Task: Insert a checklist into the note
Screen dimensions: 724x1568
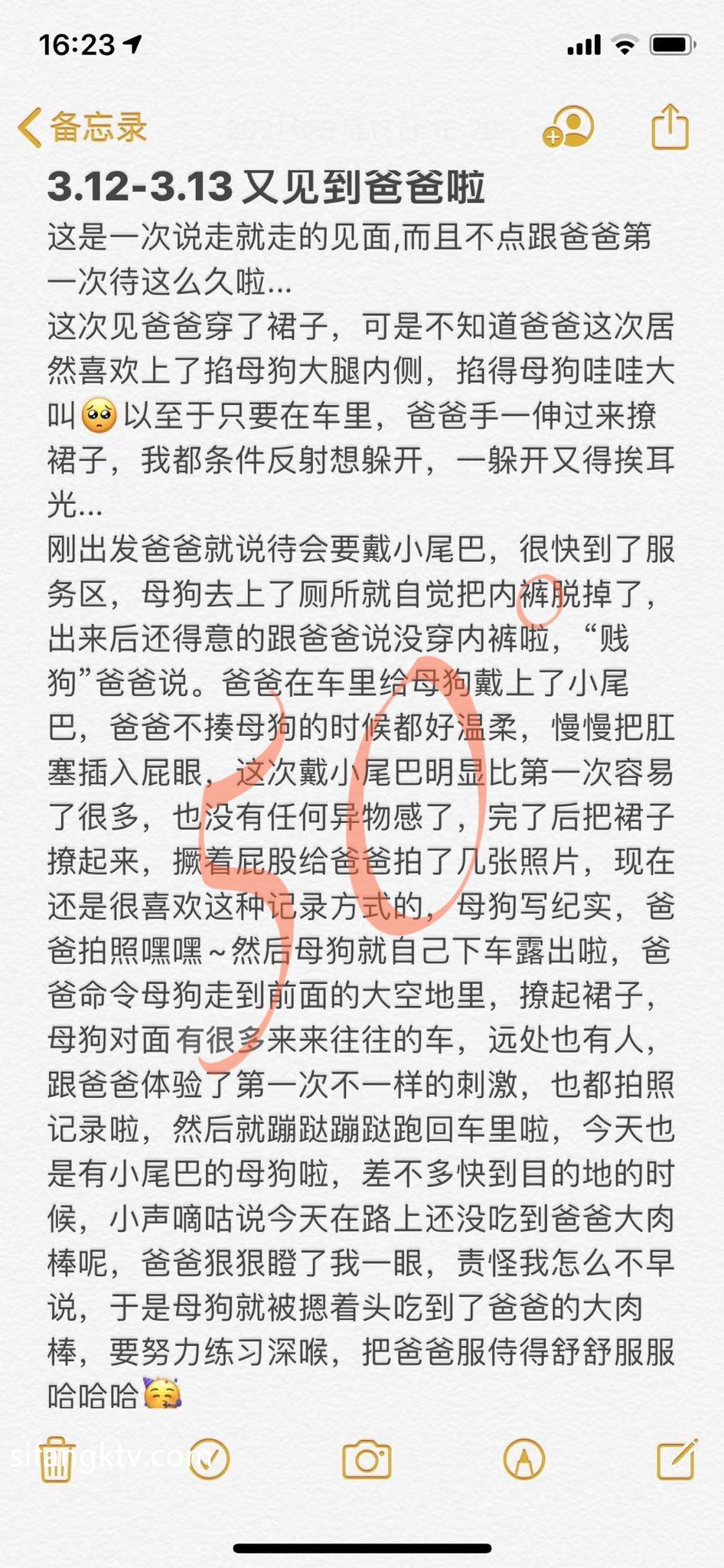Action: pyautogui.click(x=209, y=1459)
